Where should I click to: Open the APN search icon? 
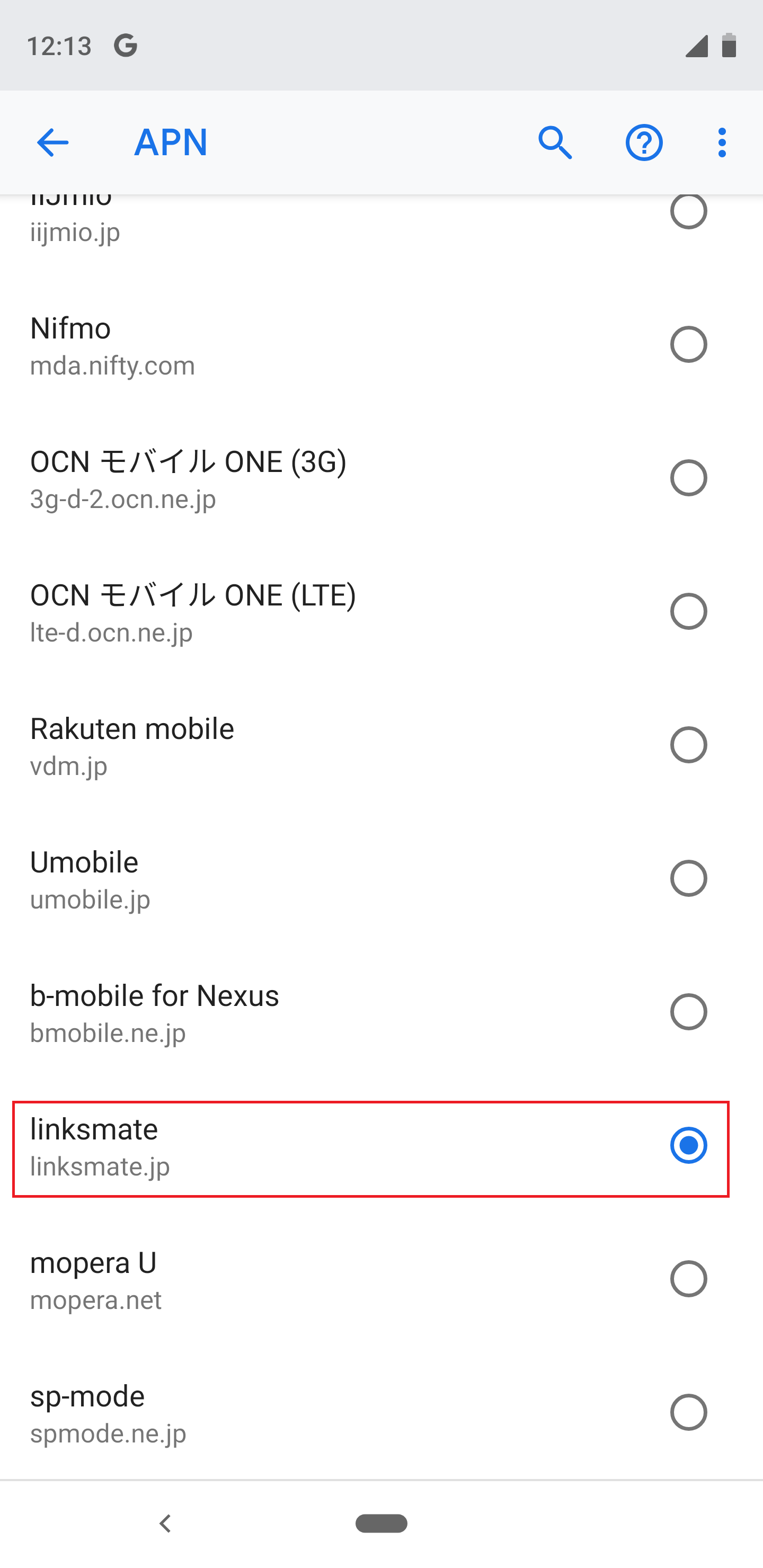coord(555,142)
